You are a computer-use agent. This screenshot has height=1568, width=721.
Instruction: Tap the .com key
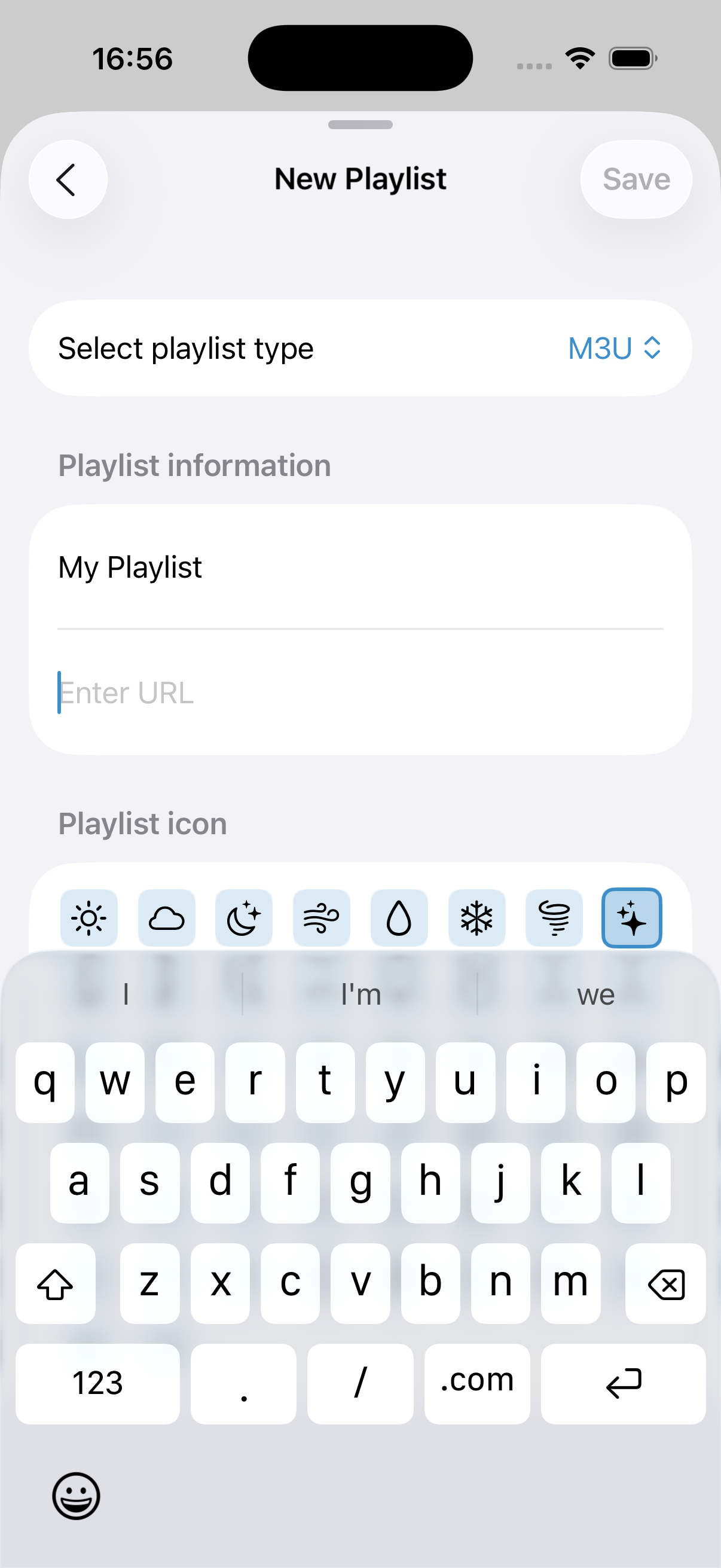click(x=477, y=1382)
